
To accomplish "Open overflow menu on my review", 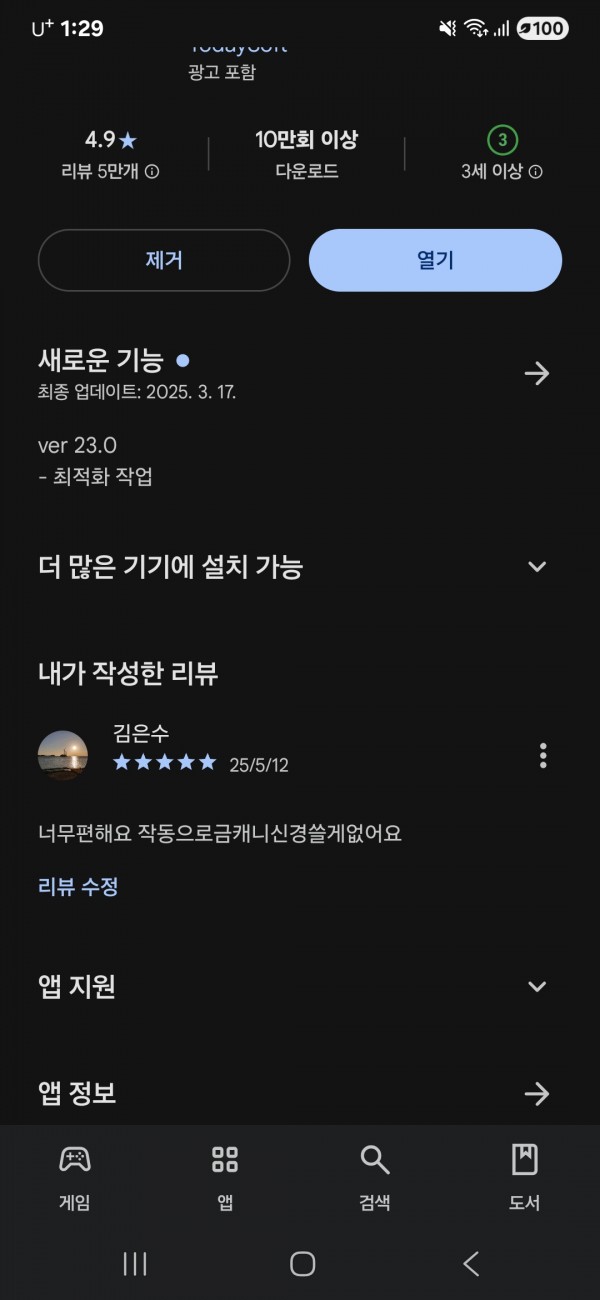I will [543, 755].
